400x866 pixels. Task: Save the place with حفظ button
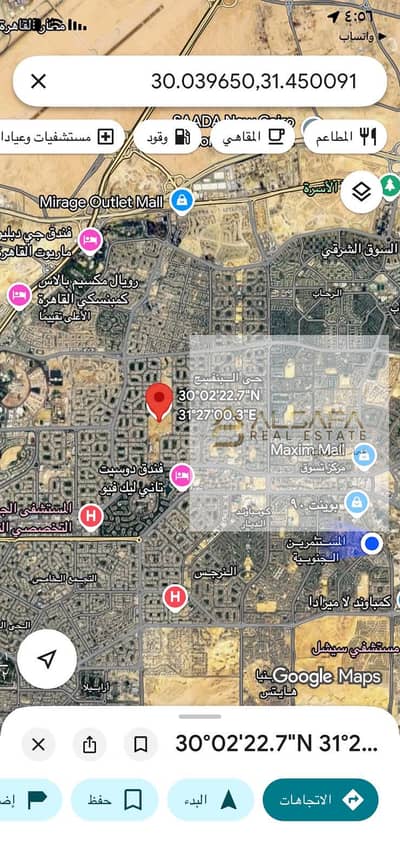(114, 799)
